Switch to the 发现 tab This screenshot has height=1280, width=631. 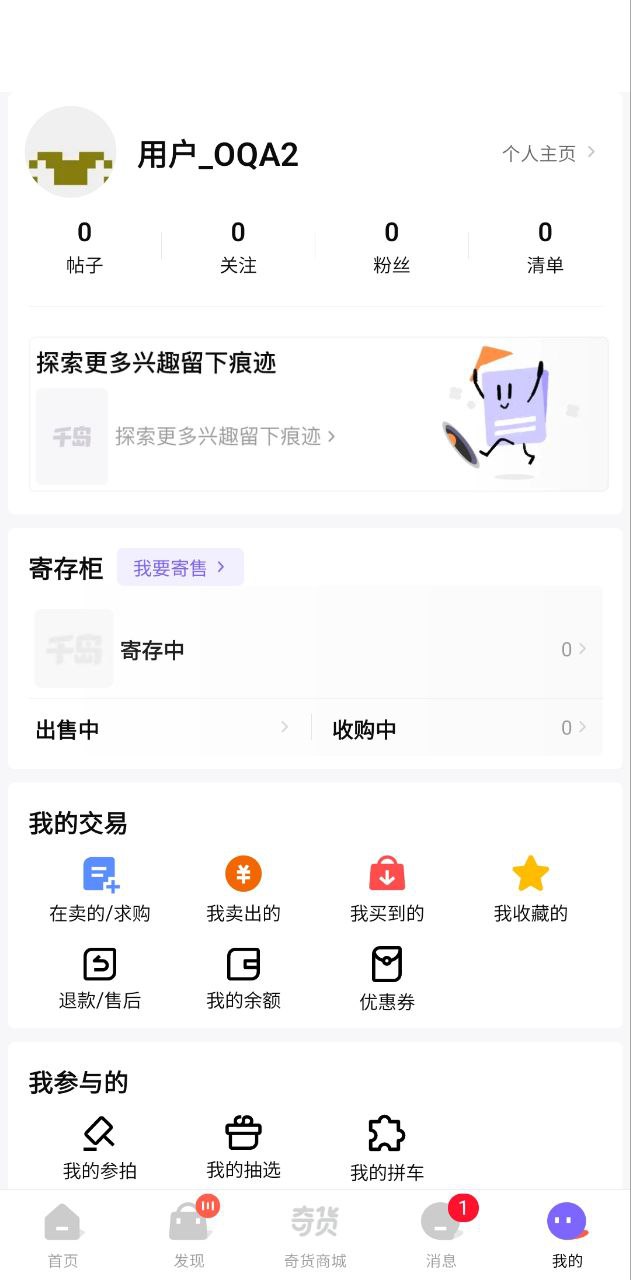189,1235
